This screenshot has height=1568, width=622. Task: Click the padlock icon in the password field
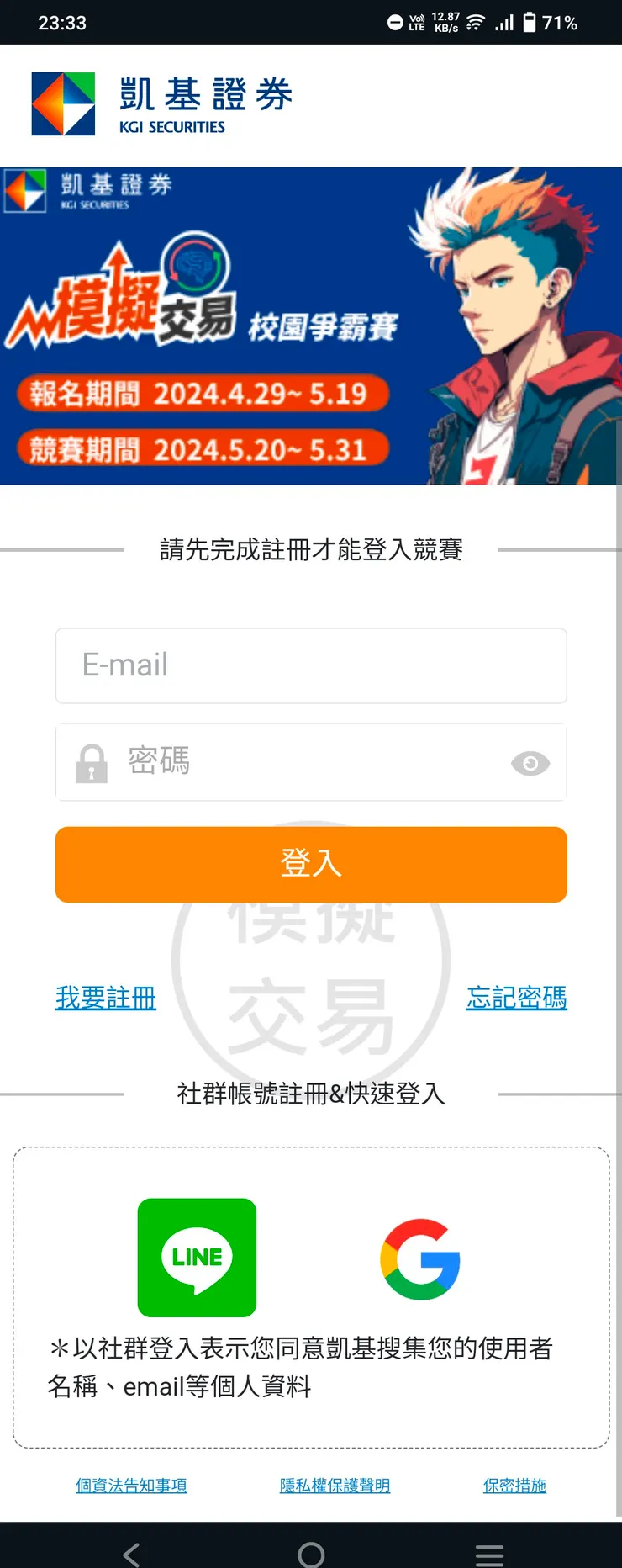point(92,762)
